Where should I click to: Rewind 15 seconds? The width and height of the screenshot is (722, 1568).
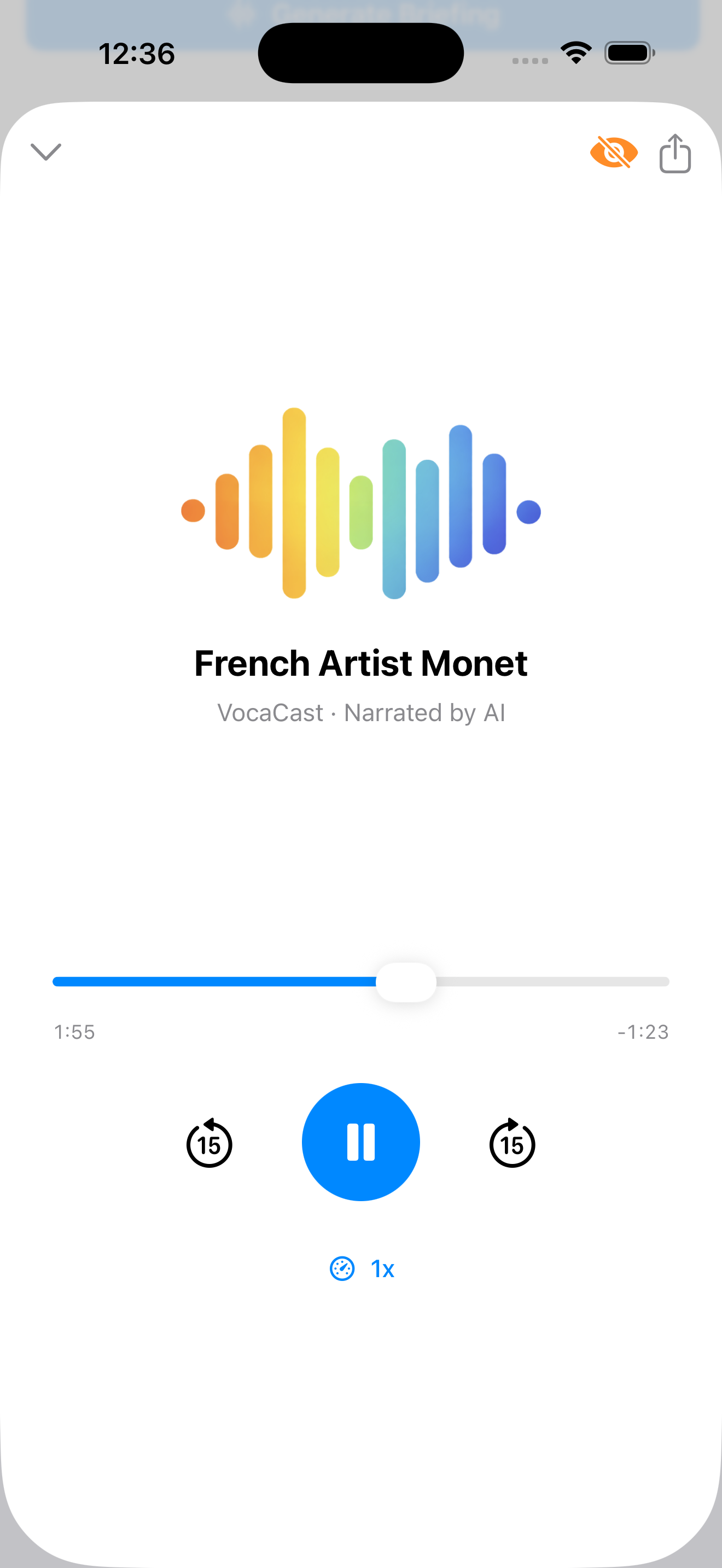click(x=209, y=1143)
